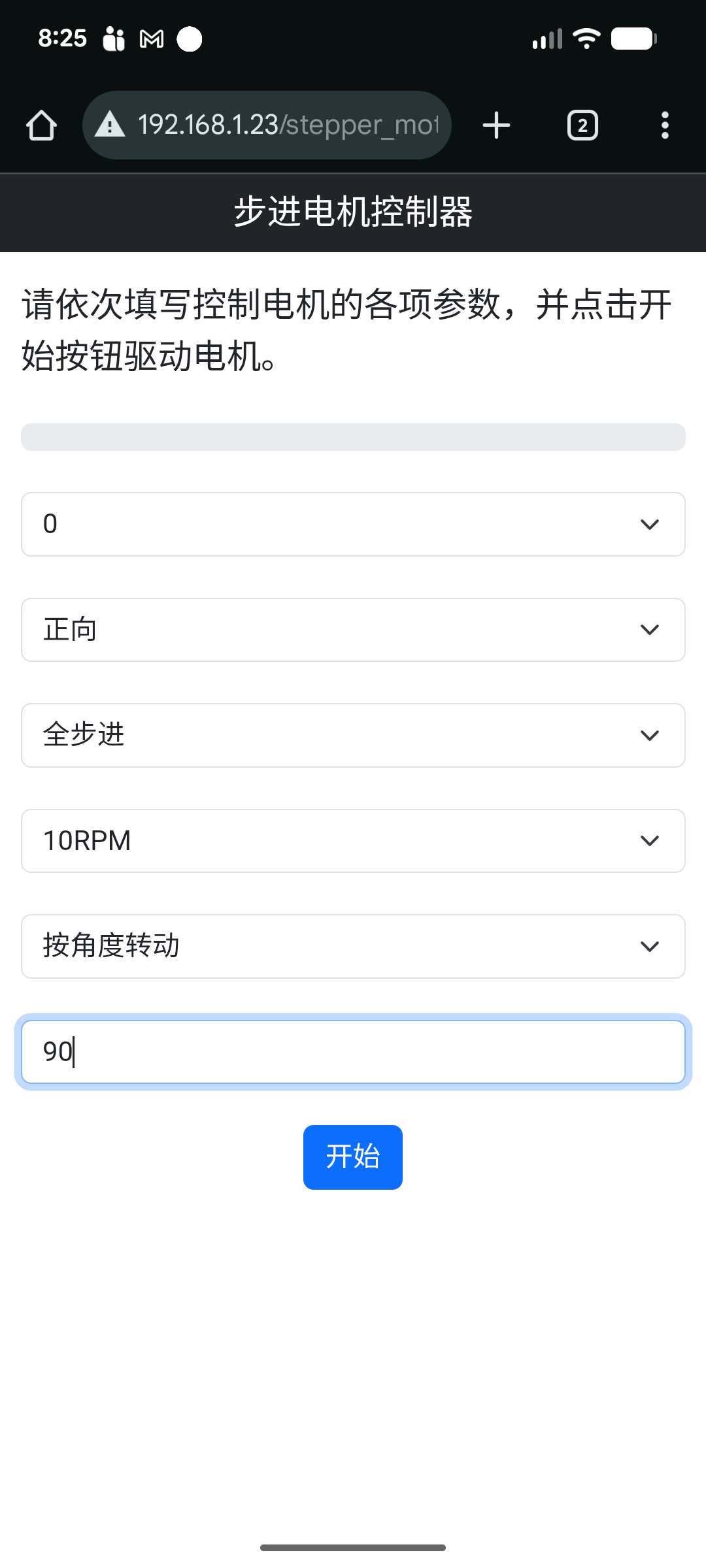Open the rotation mode dropdown showing 按角度转动

pos(353,946)
